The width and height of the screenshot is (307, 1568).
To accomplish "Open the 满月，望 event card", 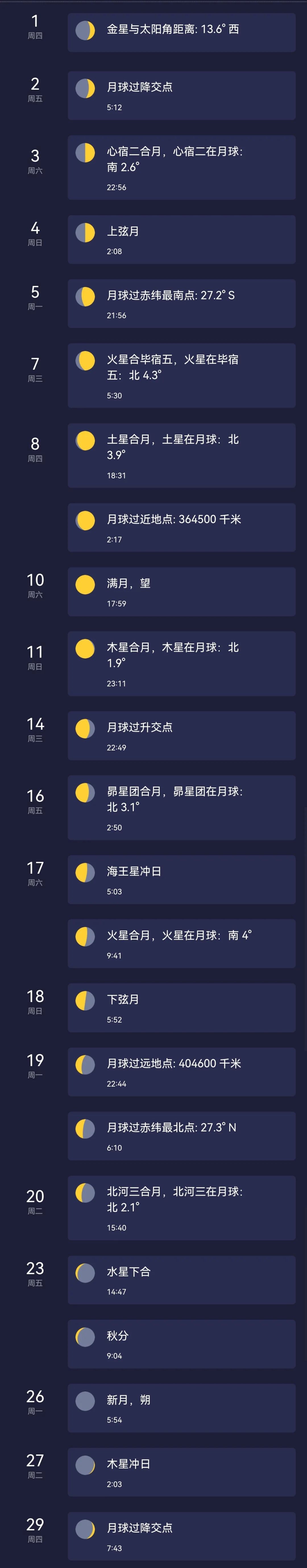I will (x=181, y=591).
